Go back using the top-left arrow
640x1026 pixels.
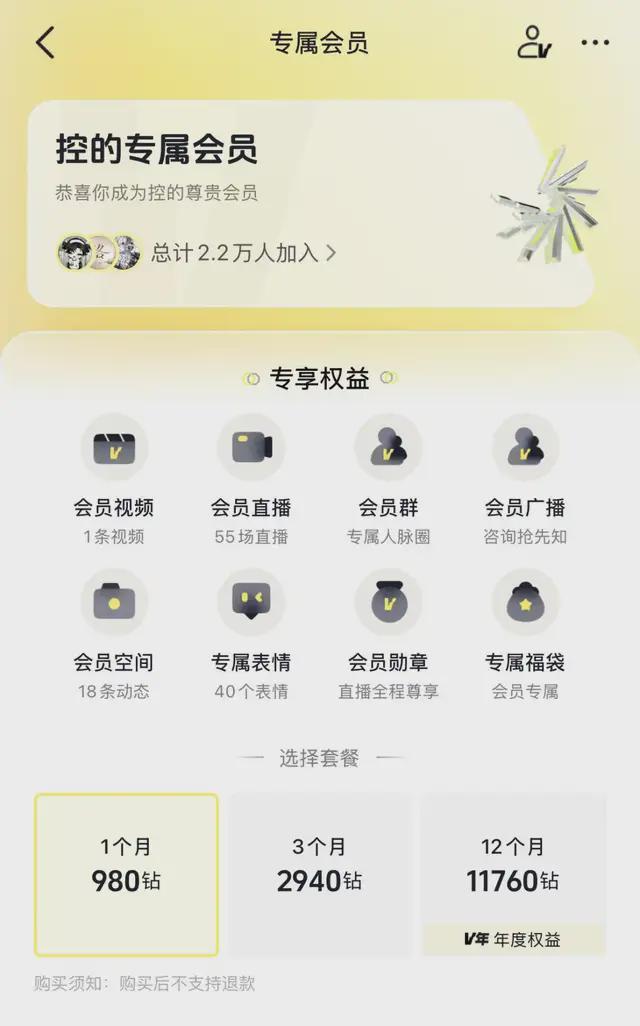click(x=45, y=43)
